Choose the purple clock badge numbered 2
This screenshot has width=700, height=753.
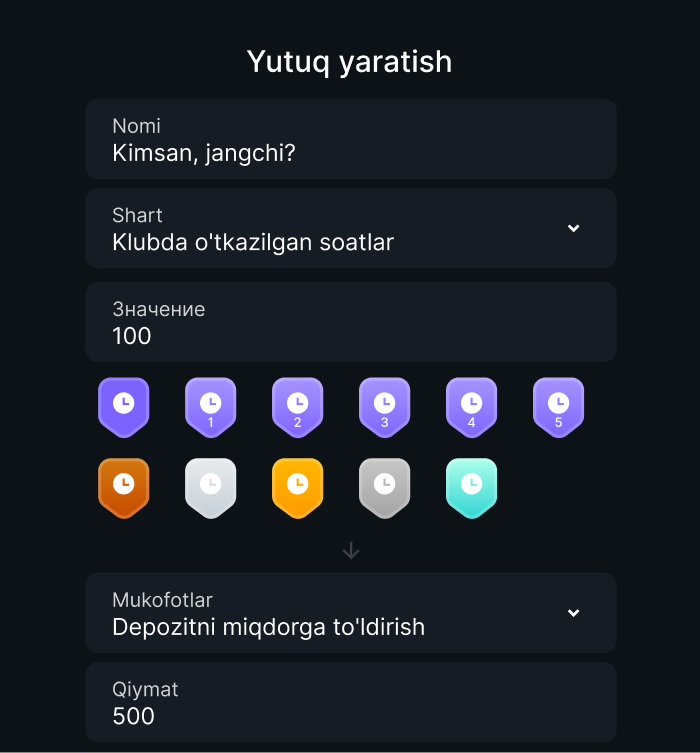(x=297, y=406)
